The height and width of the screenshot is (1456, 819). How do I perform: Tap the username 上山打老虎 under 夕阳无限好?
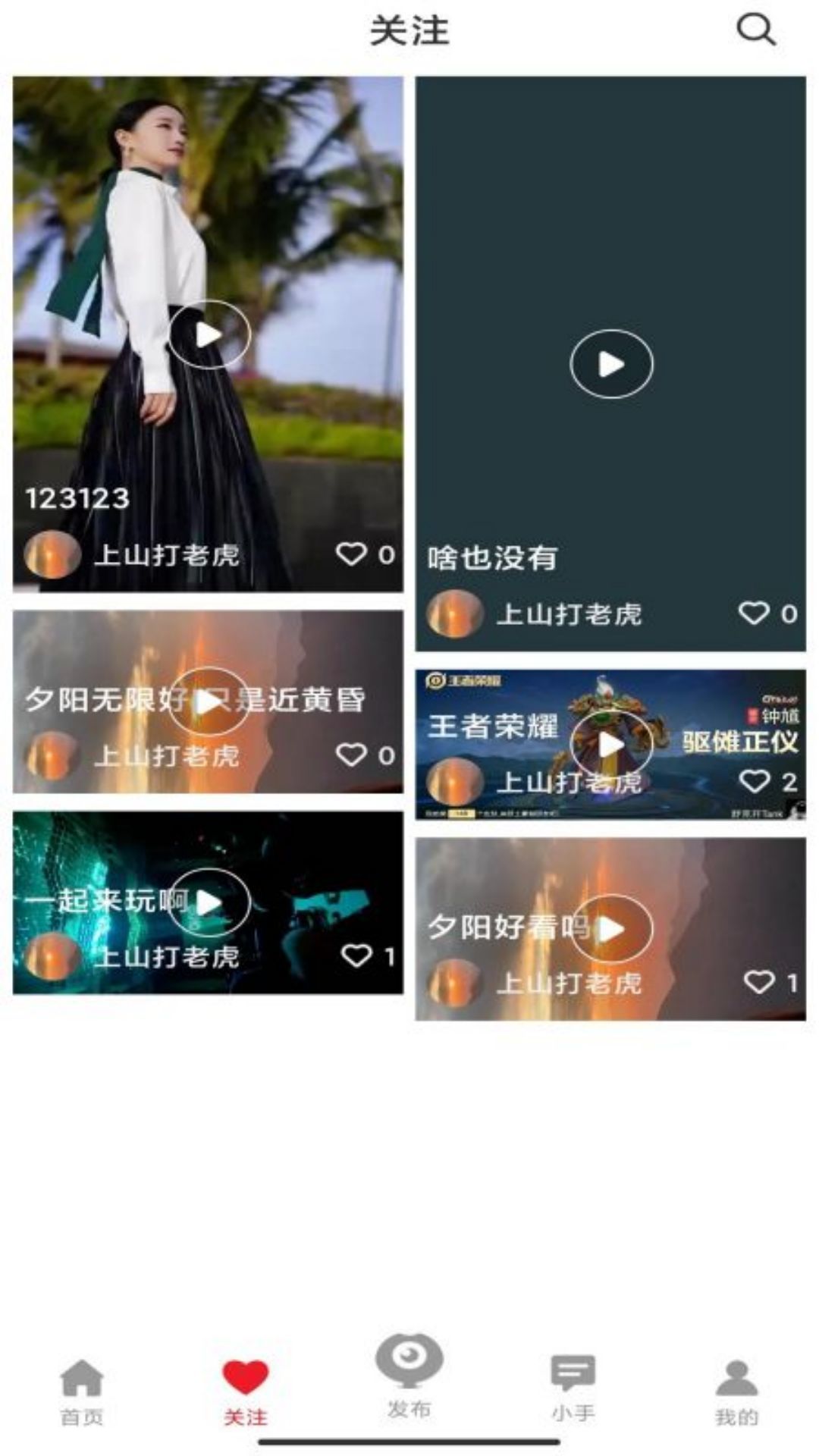click(x=168, y=755)
